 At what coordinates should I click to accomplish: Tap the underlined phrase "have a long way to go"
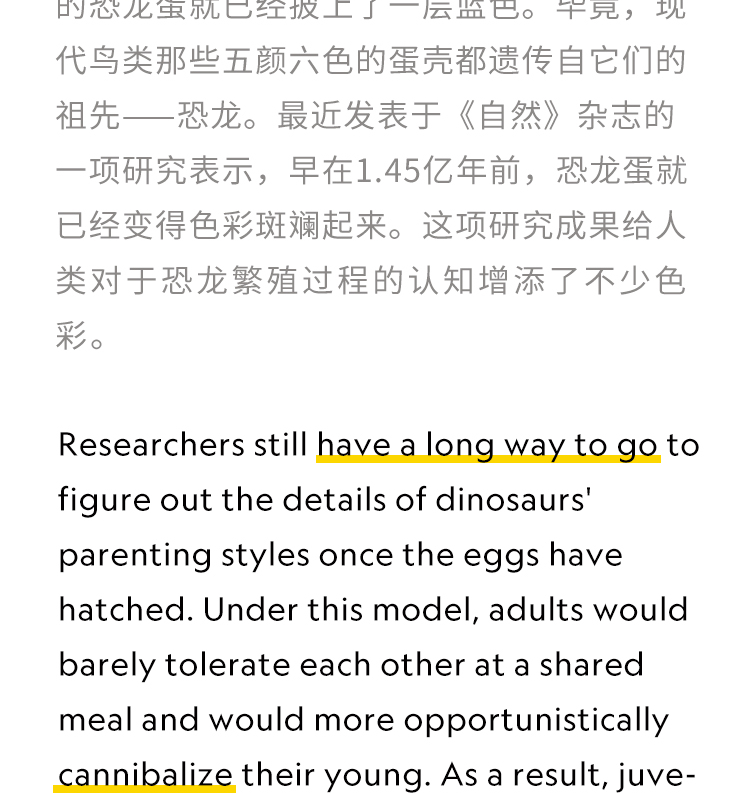[488, 444]
